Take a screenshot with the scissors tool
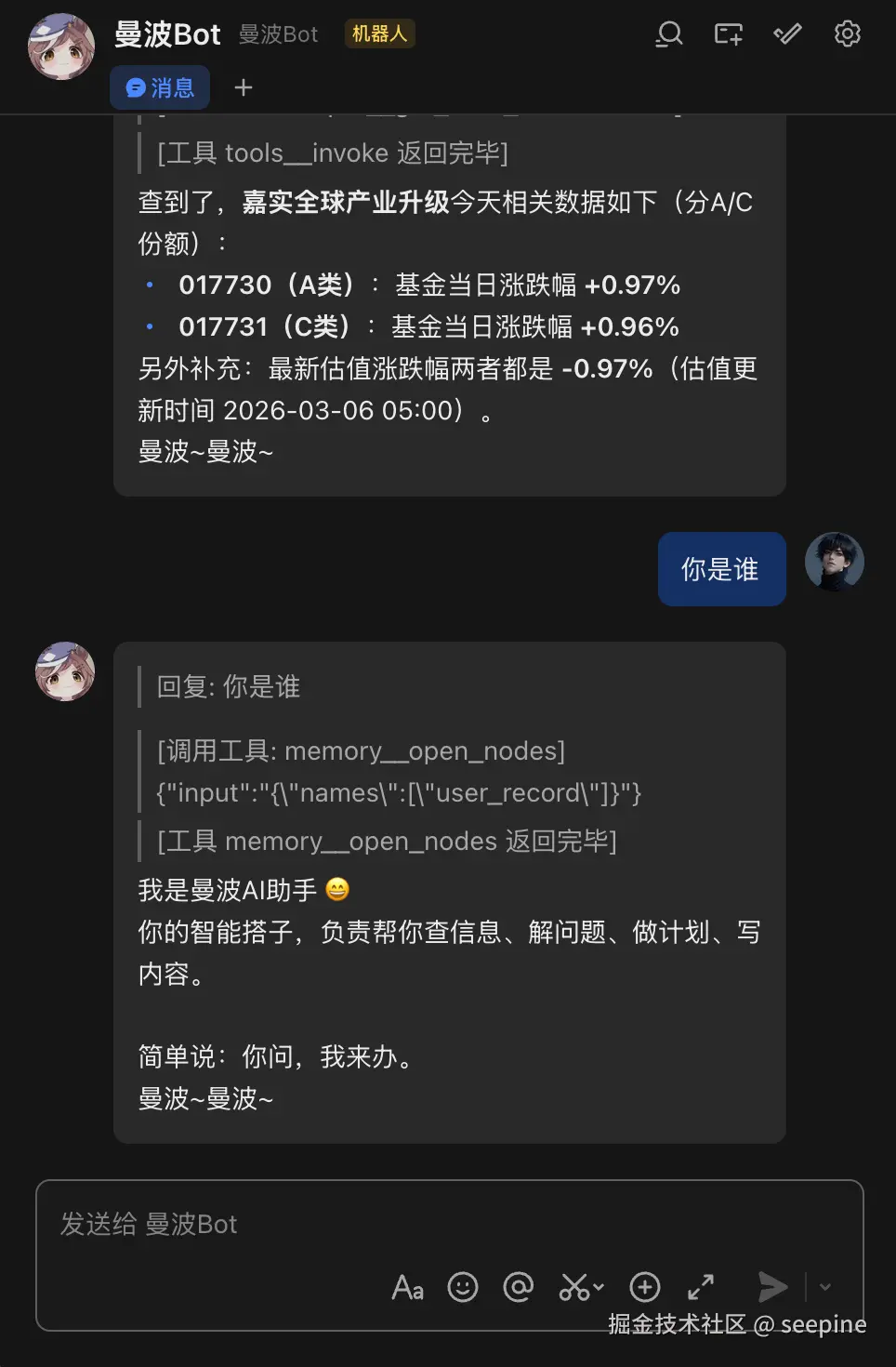The width and height of the screenshot is (896, 1367). (573, 1287)
